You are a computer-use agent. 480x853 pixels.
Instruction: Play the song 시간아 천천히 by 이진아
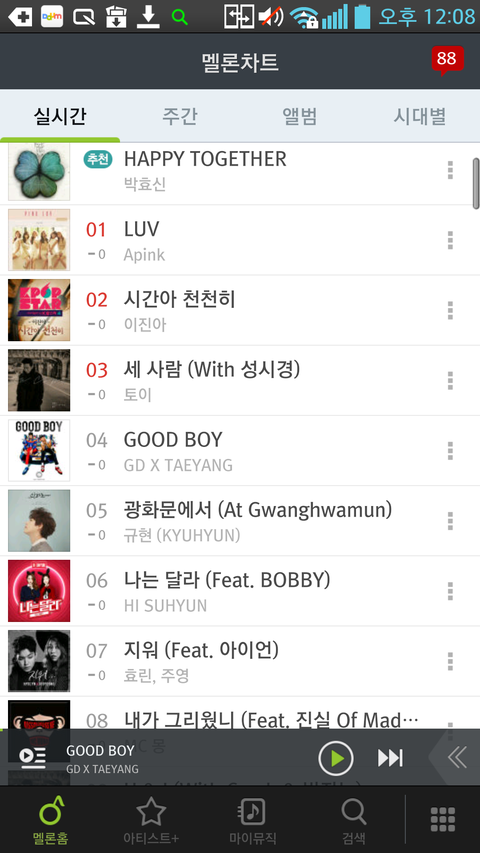tap(240, 310)
